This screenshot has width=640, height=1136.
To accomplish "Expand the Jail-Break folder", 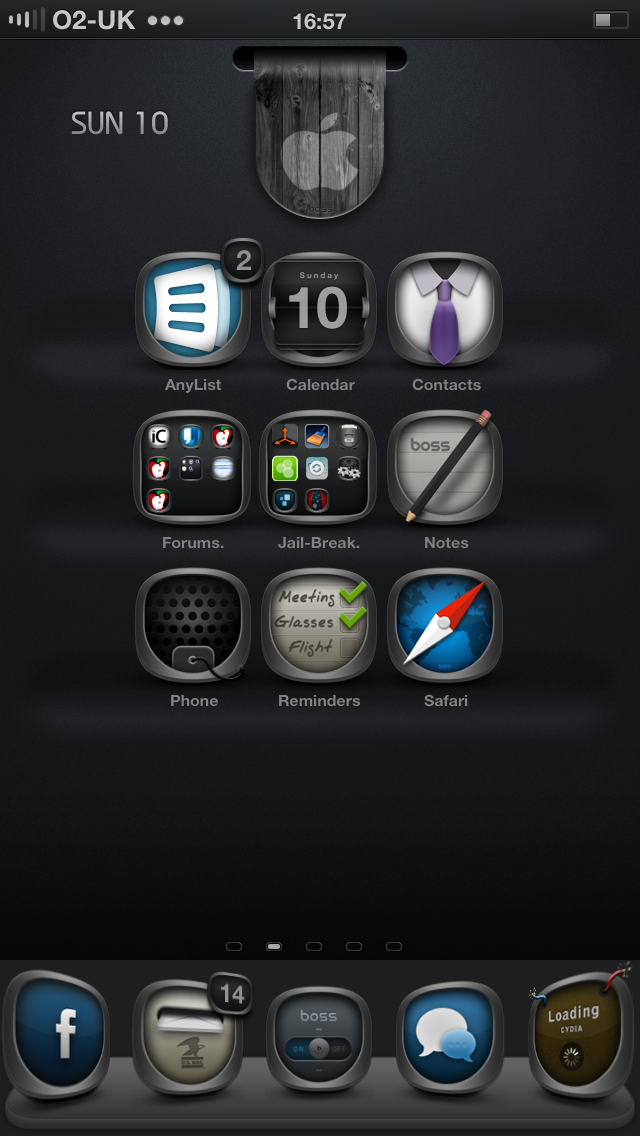I will point(319,468).
